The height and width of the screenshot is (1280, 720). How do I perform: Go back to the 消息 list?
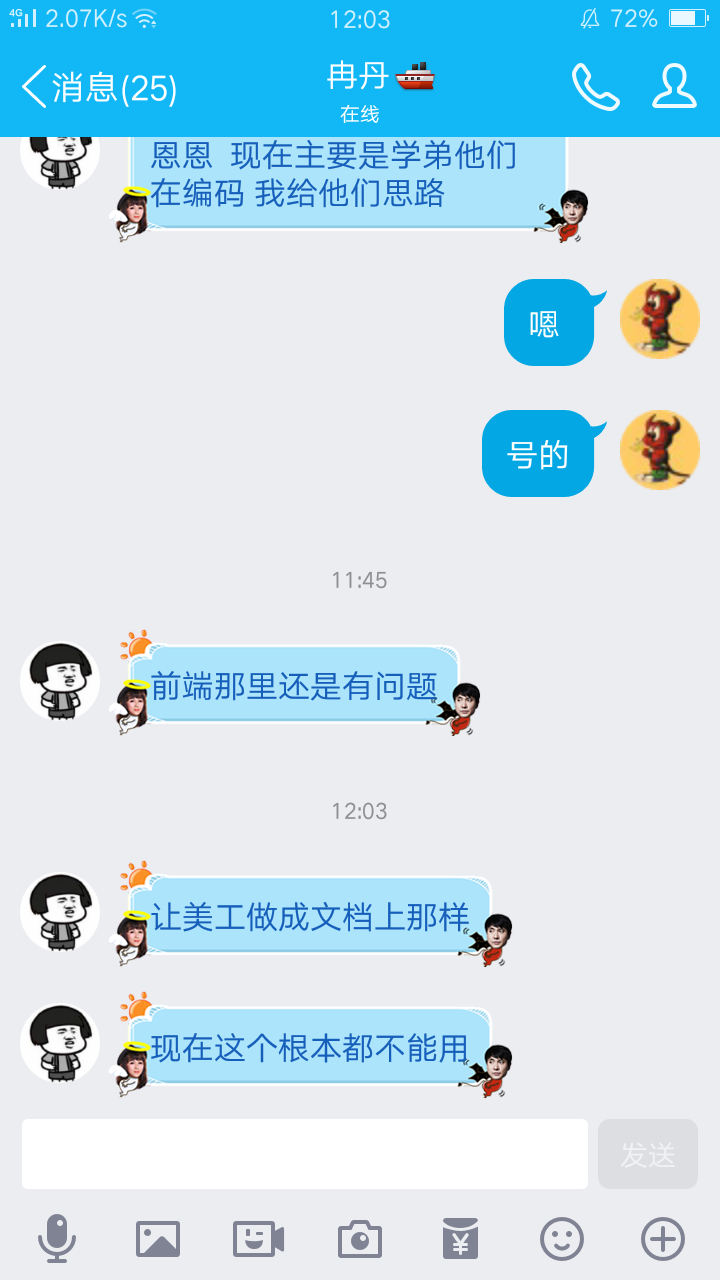pyautogui.click(x=98, y=88)
